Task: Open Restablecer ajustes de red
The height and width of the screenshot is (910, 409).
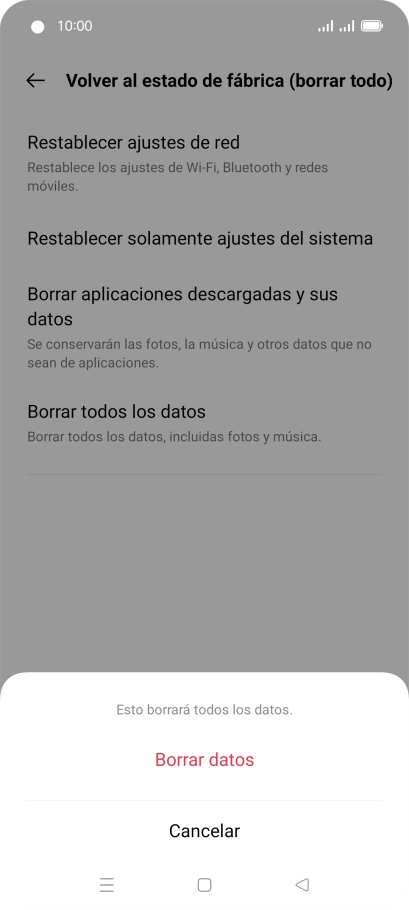Action: (204, 162)
